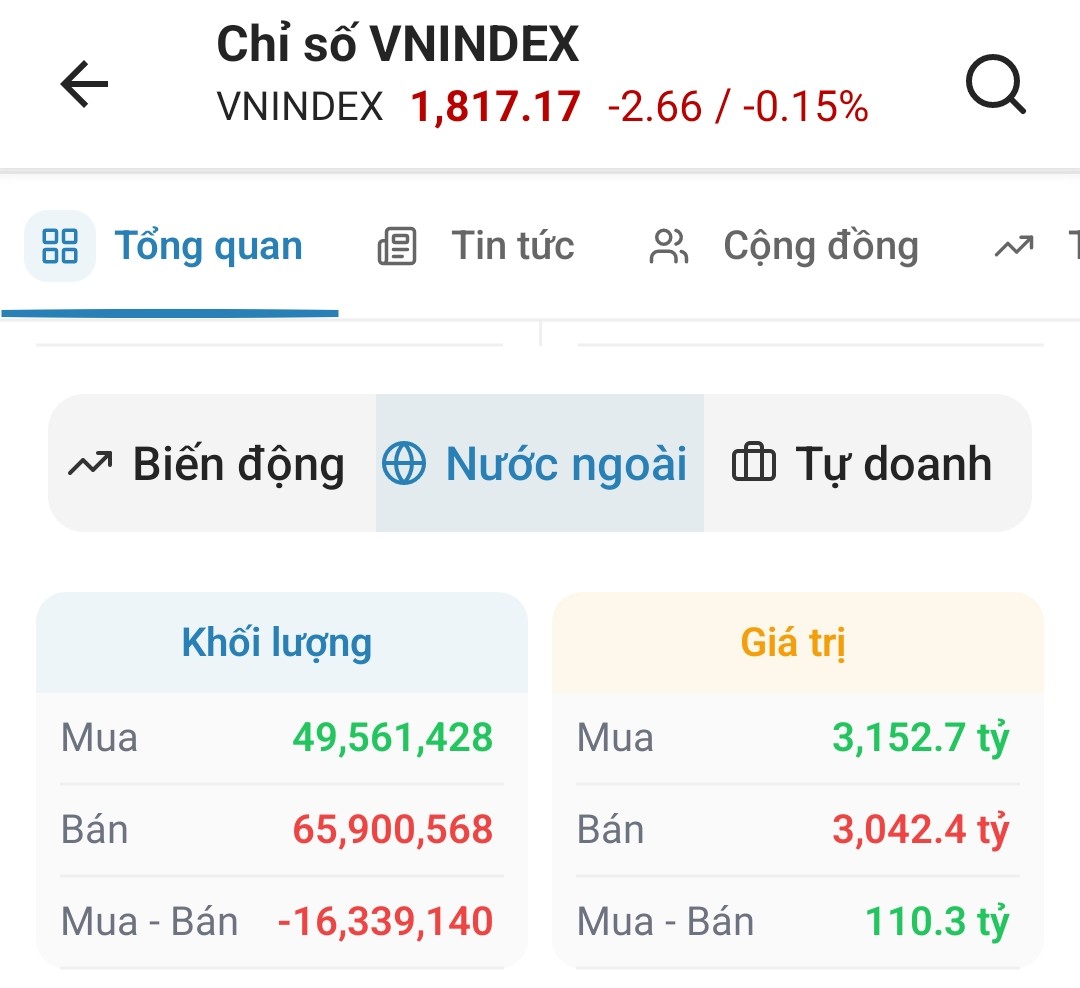Open the Tin tức tab
Image resolution: width=1080 pixels, height=988 pixels.
(476, 246)
